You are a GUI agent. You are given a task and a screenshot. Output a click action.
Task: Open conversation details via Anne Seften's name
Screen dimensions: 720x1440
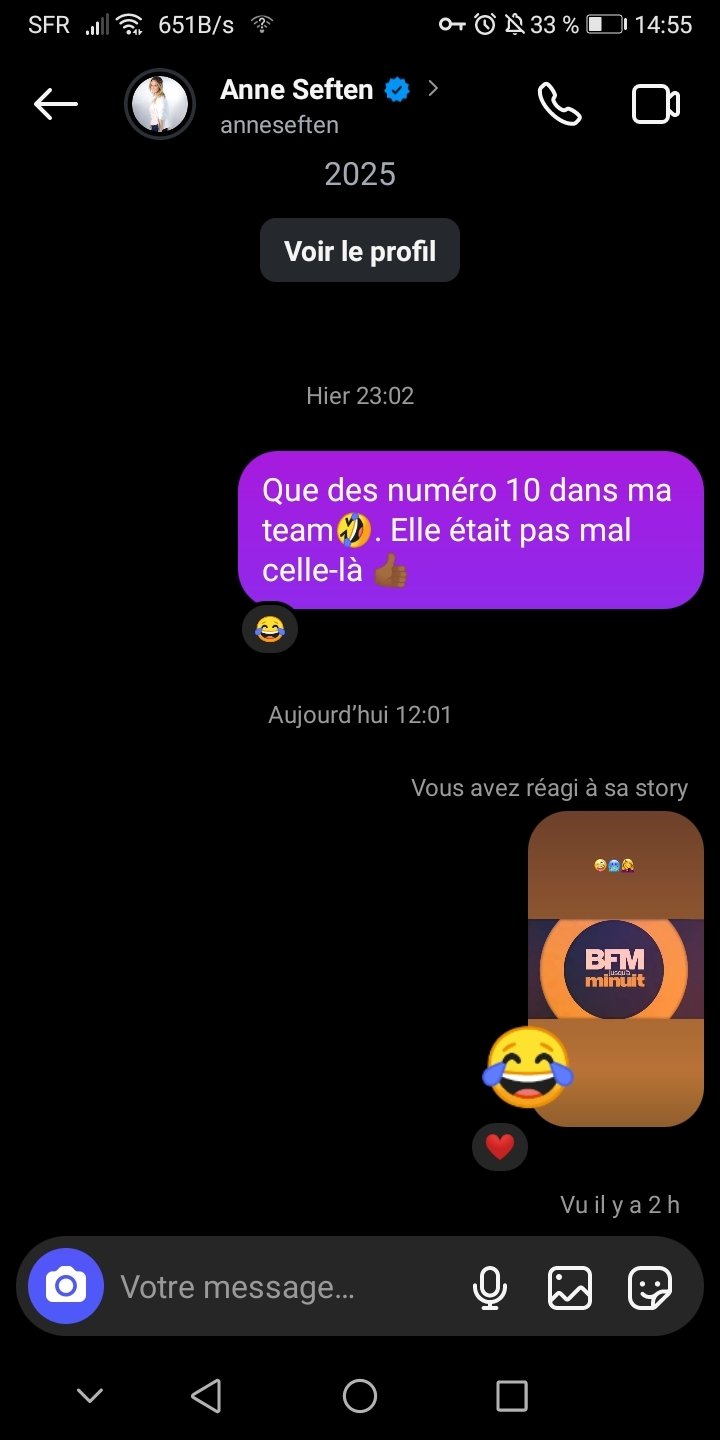[297, 89]
